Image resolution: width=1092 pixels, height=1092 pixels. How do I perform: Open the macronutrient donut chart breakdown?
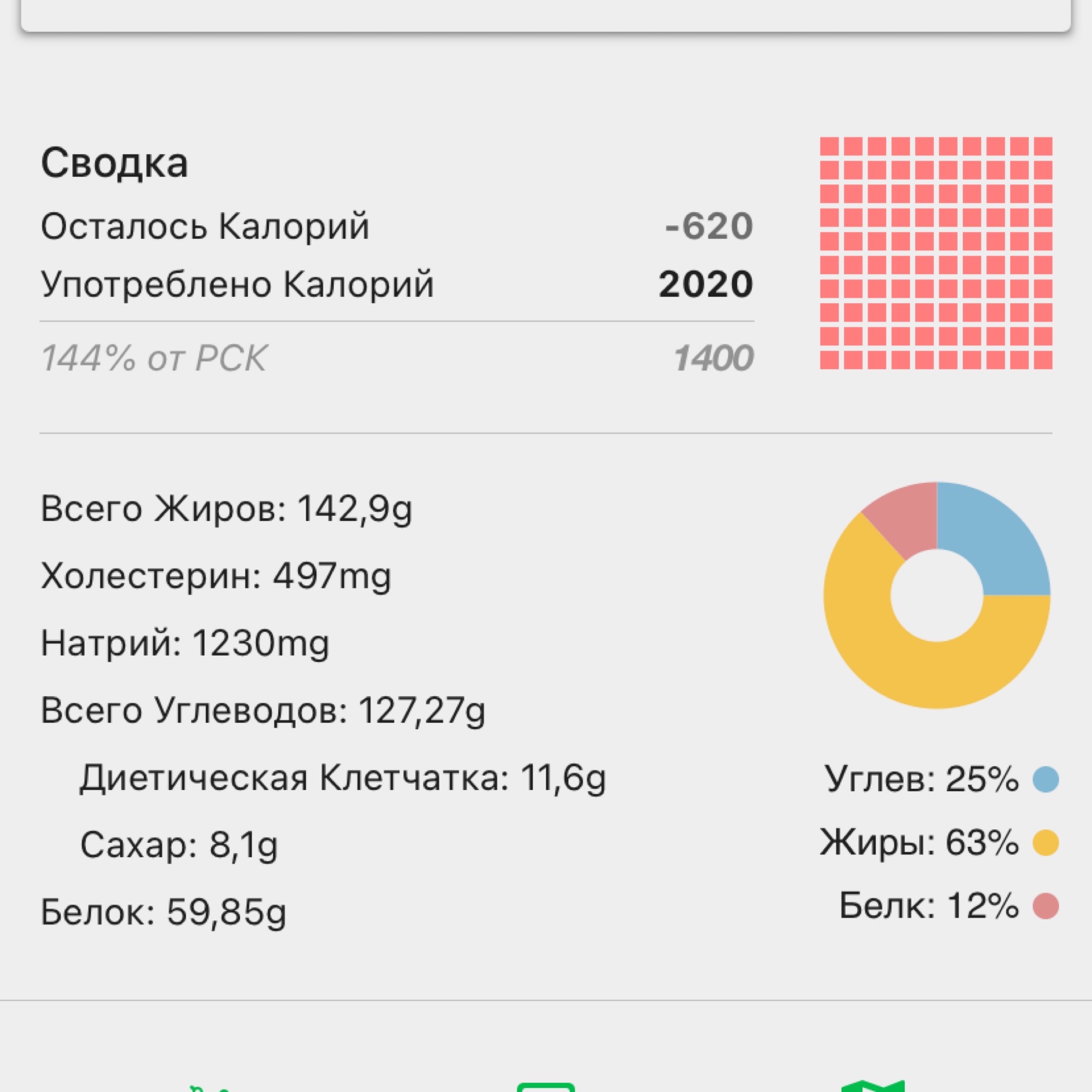point(936,595)
